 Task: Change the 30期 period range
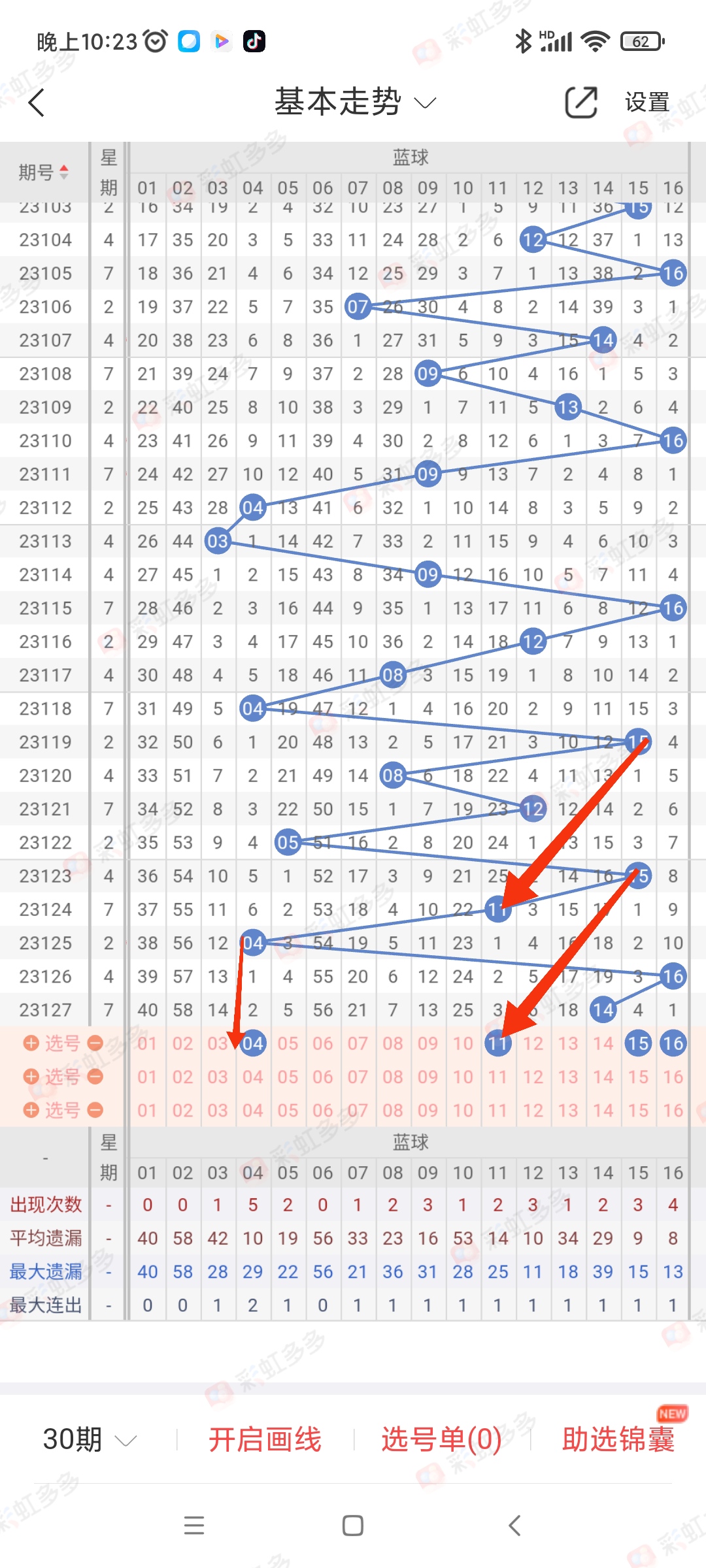90,1439
